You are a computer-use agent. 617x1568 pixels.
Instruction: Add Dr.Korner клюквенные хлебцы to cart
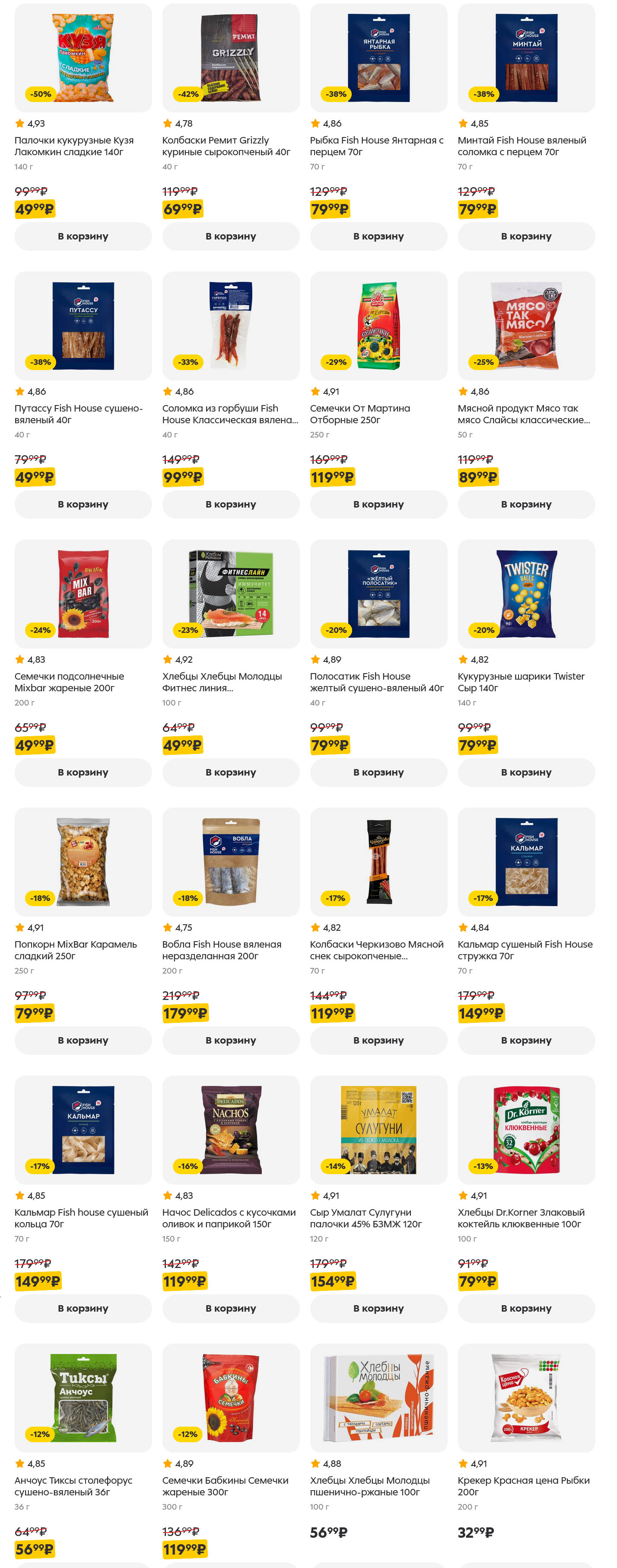[x=526, y=1308]
